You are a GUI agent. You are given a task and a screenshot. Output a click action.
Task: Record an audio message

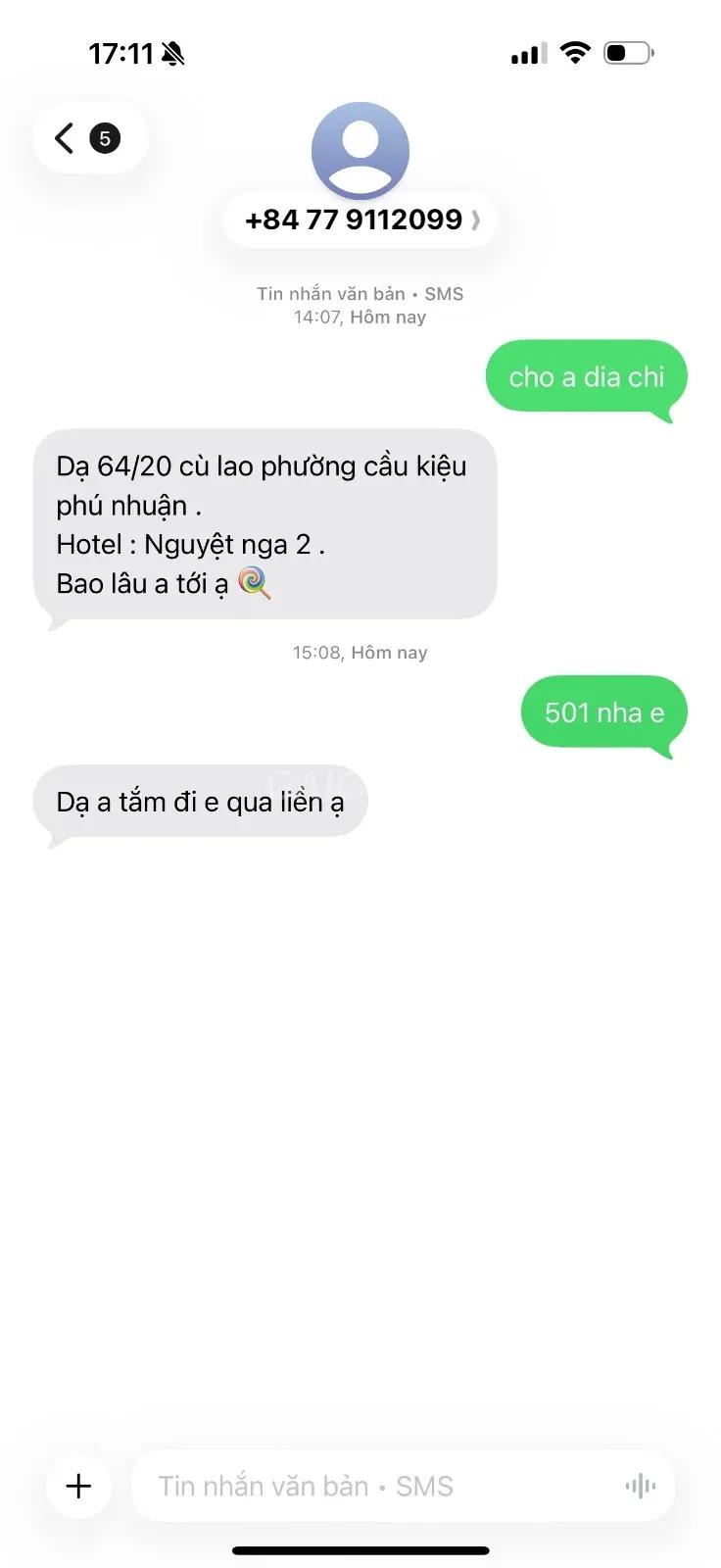pyautogui.click(x=641, y=1486)
